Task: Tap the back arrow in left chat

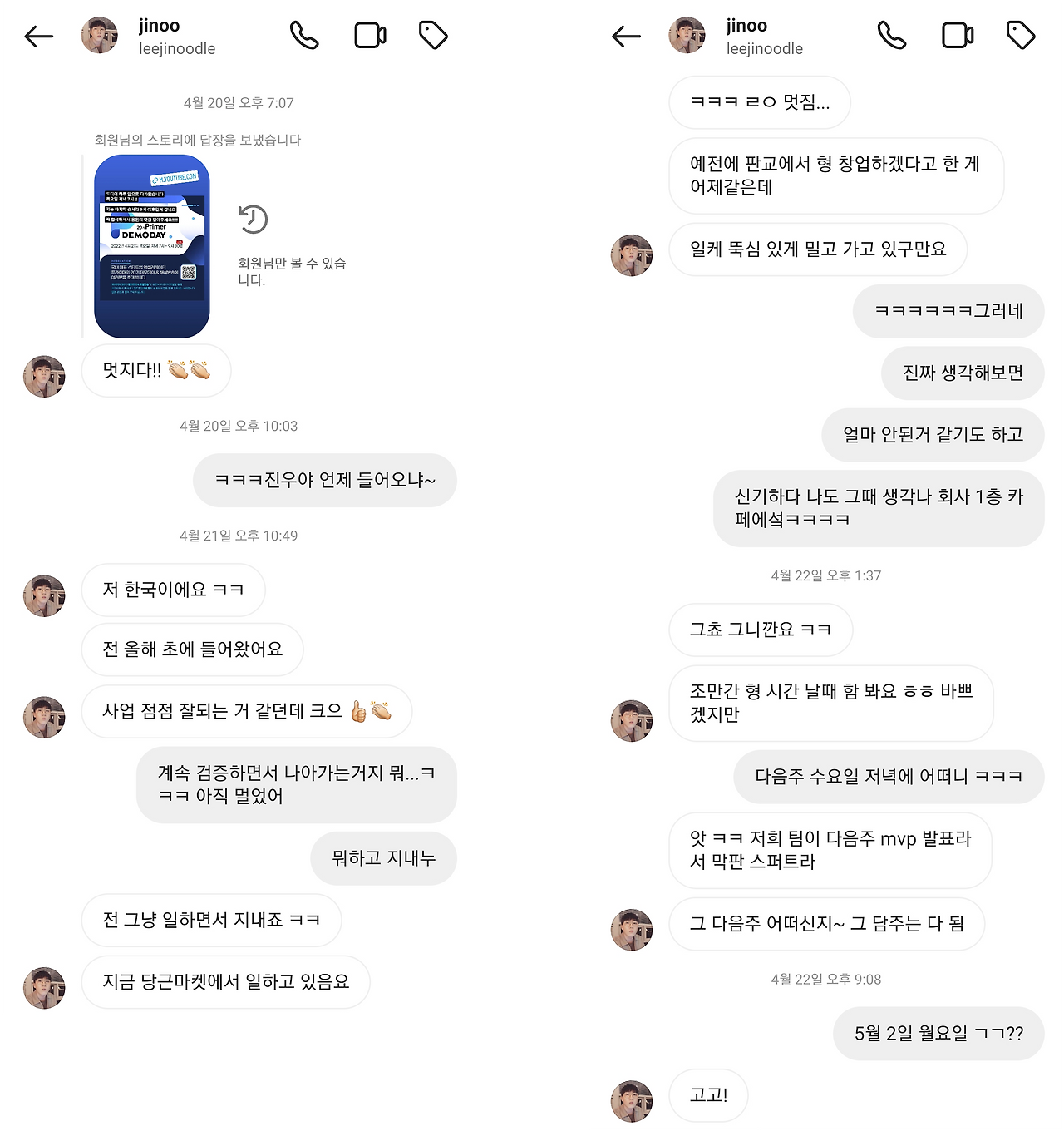Action: pos(38,35)
